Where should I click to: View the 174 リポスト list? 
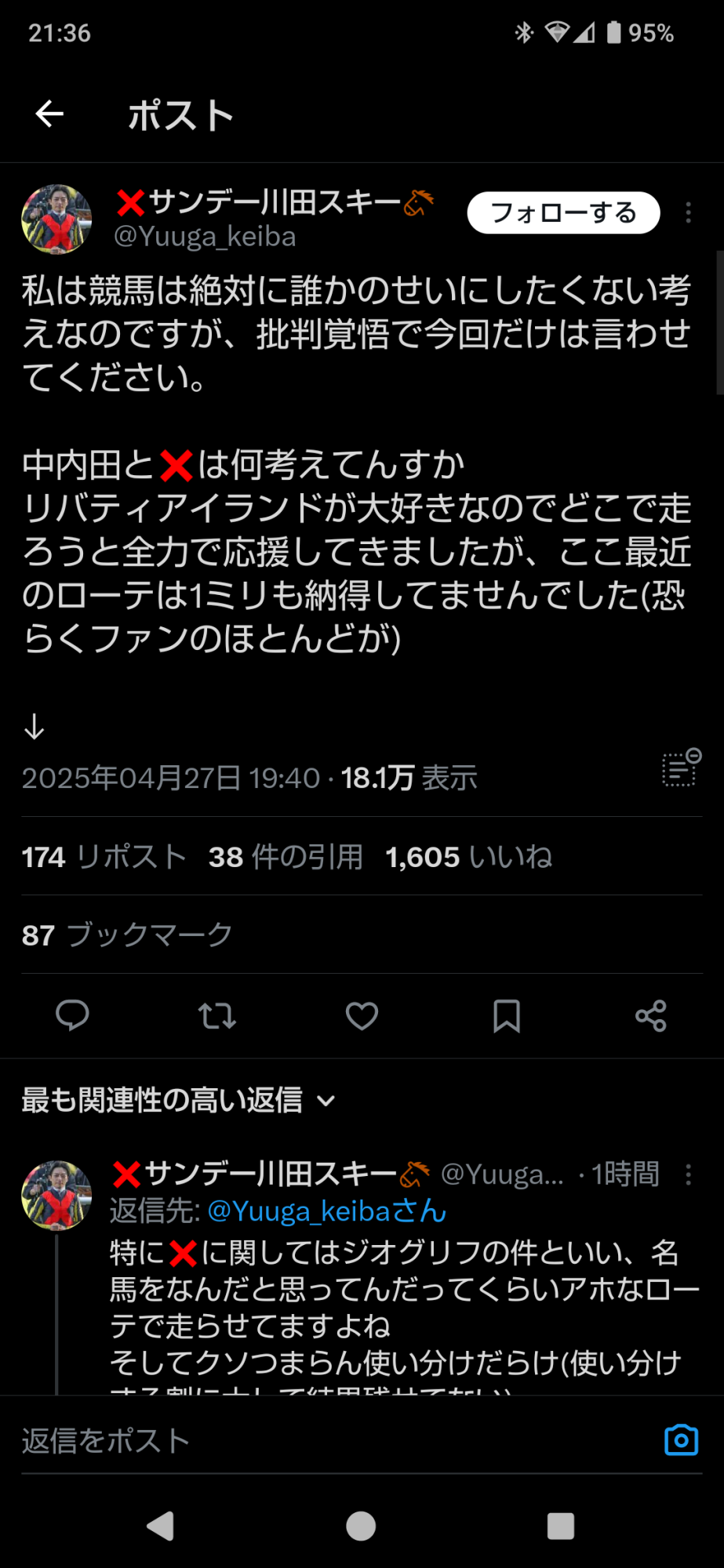coord(104,857)
